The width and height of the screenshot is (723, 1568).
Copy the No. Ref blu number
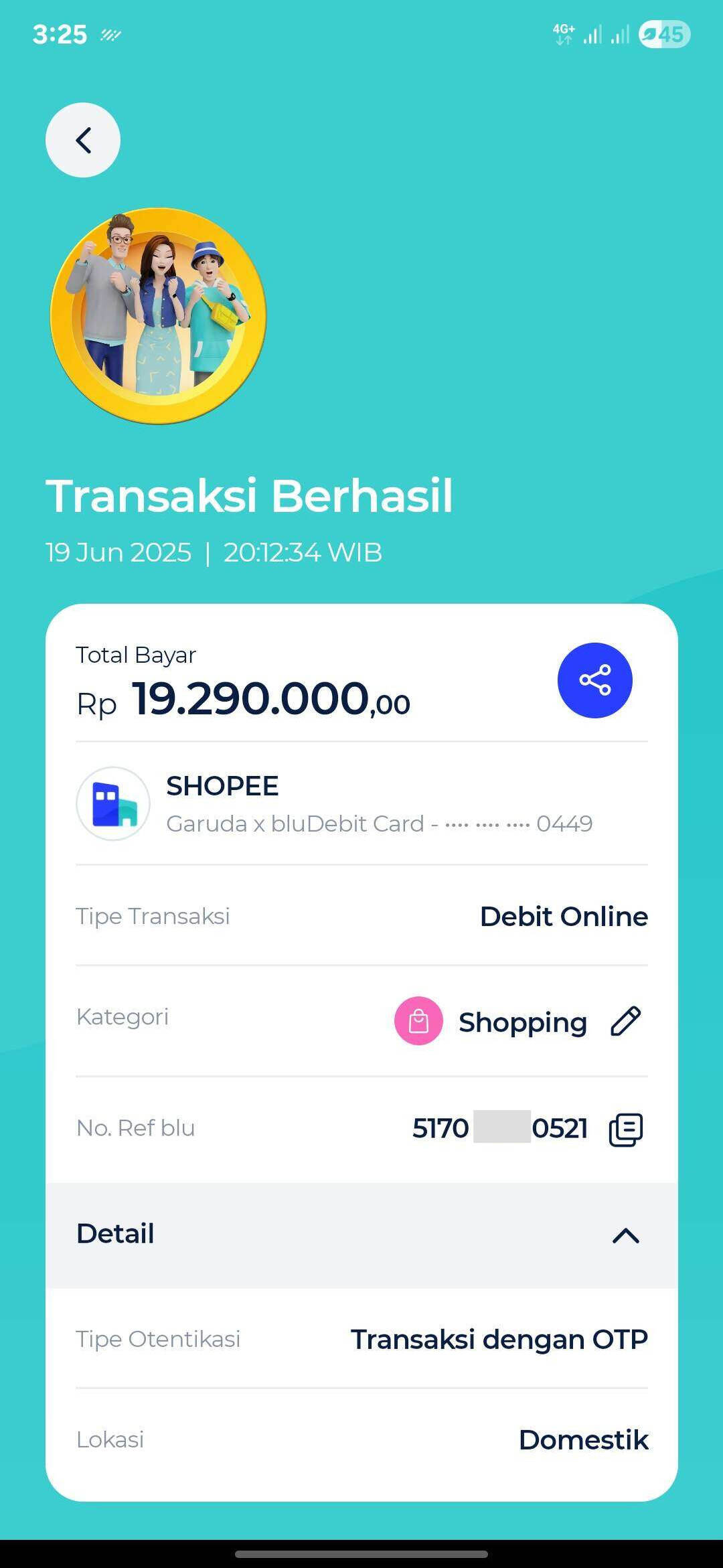click(x=626, y=1129)
